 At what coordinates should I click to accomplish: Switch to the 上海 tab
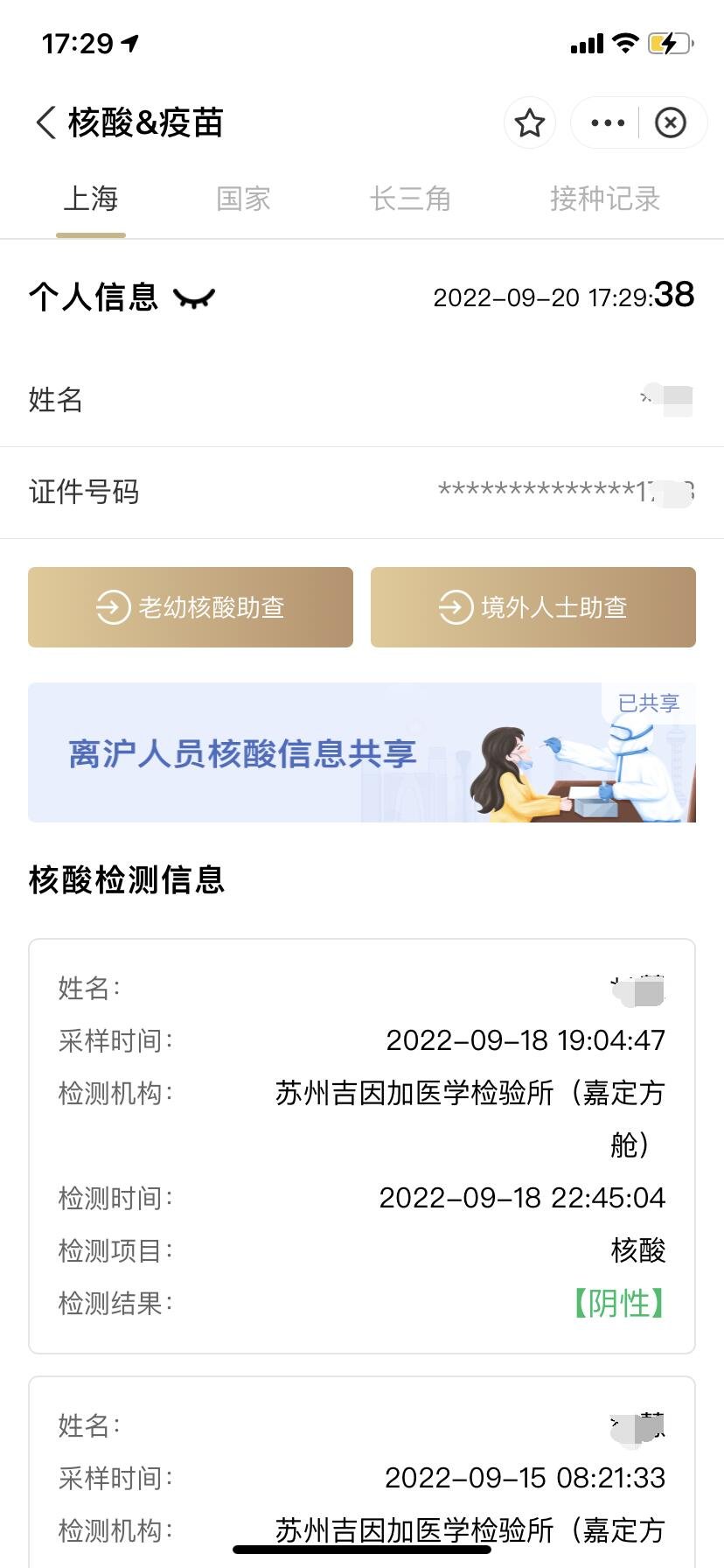point(91,199)
